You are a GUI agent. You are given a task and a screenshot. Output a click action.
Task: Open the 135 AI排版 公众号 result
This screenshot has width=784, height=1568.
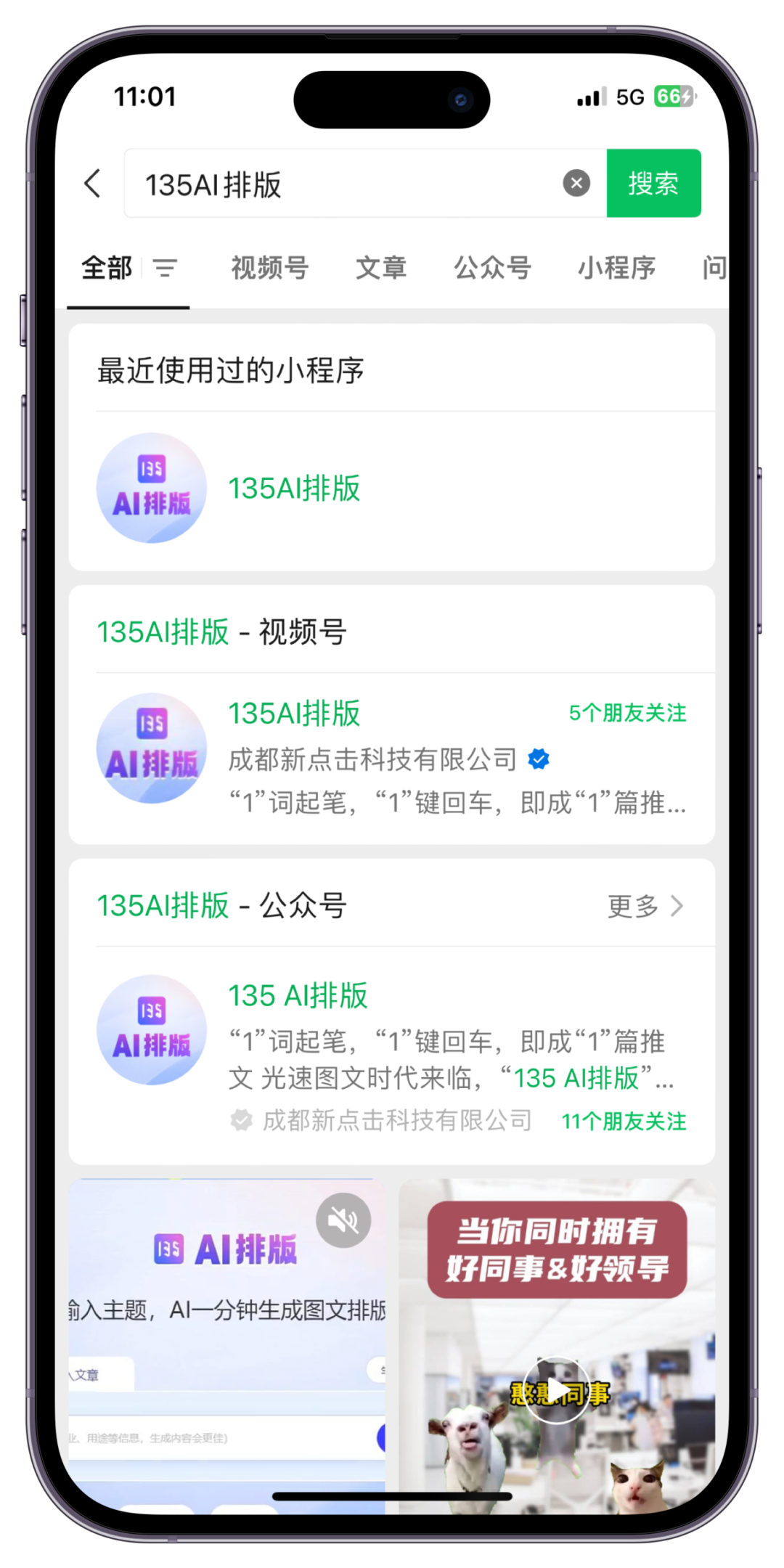coord(392,1053)
